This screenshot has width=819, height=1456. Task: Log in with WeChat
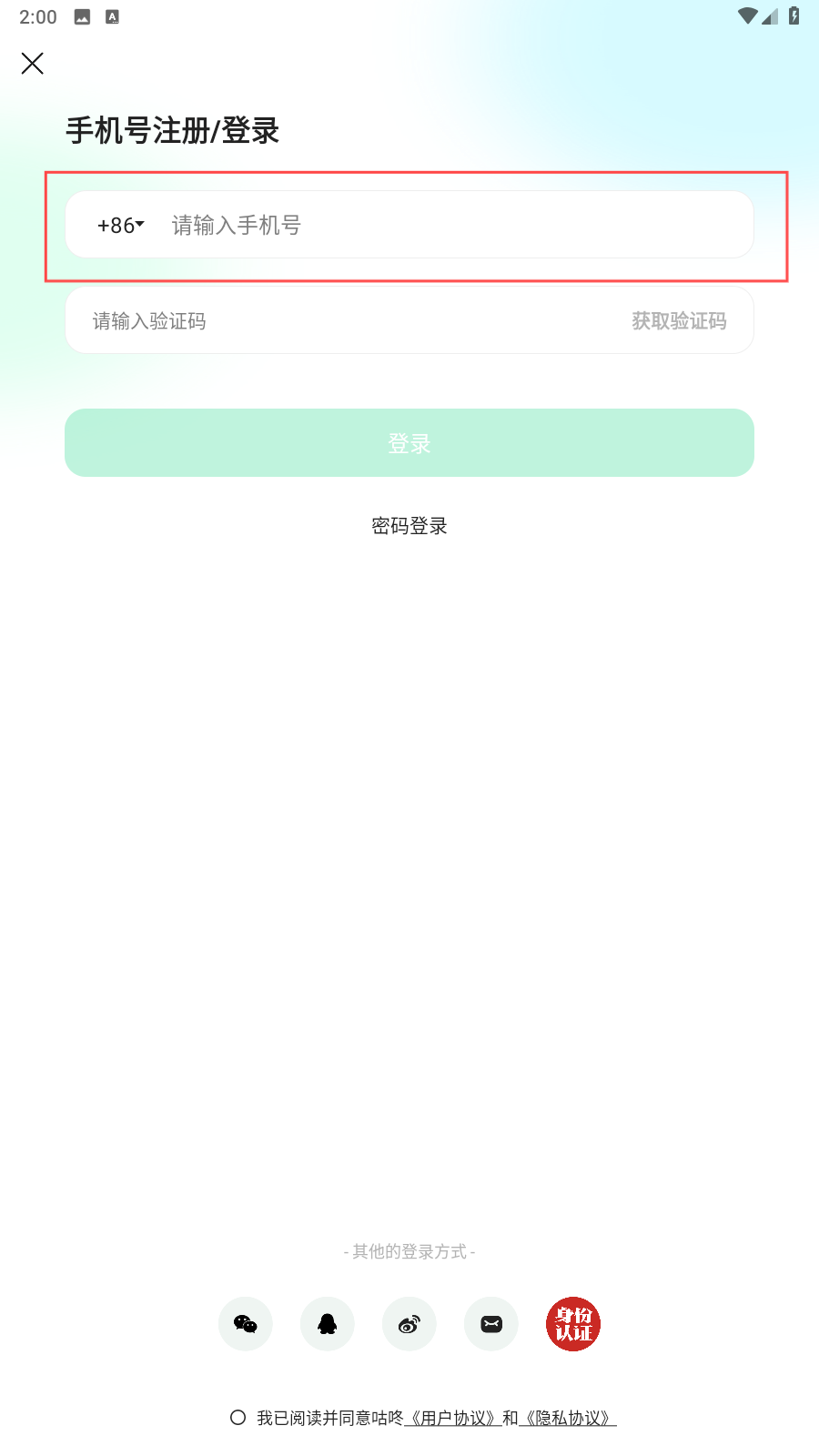[246, 1324]
